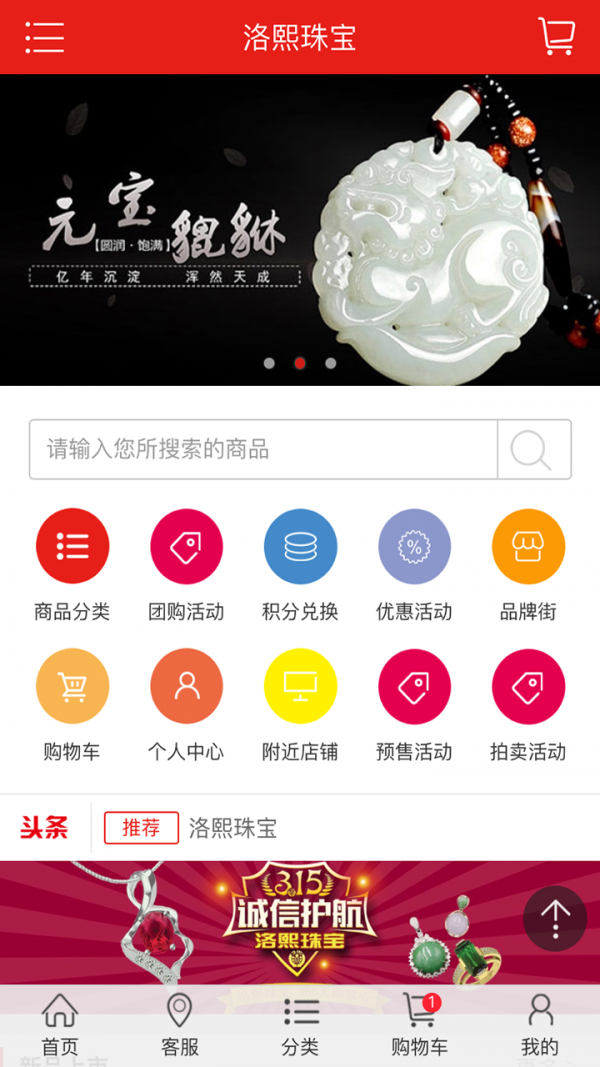Open 附近店铺 nearby stores
This screenshot has width=600, height=1067.
(x=300, y=705)
